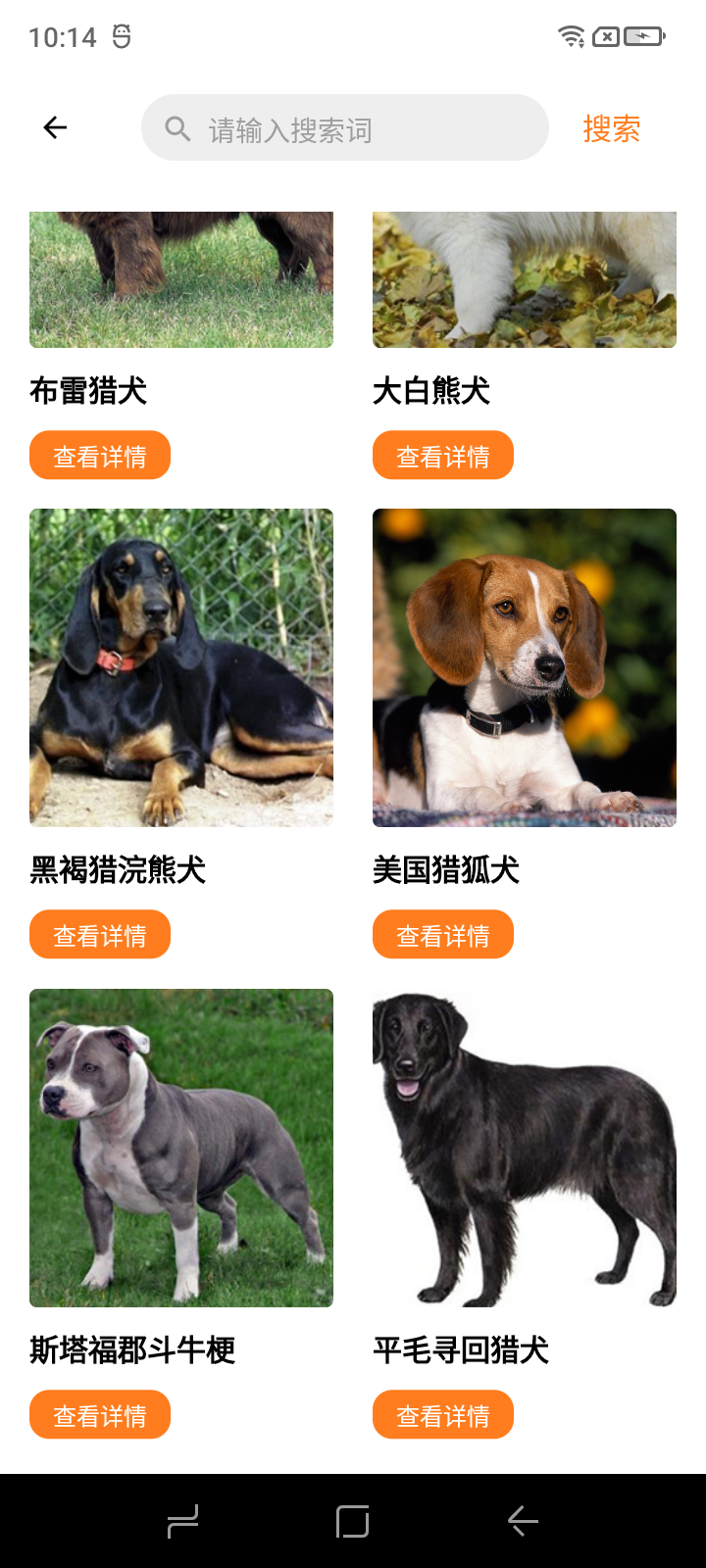Open 查看详情 for 大白熊犬

[442, 454]
